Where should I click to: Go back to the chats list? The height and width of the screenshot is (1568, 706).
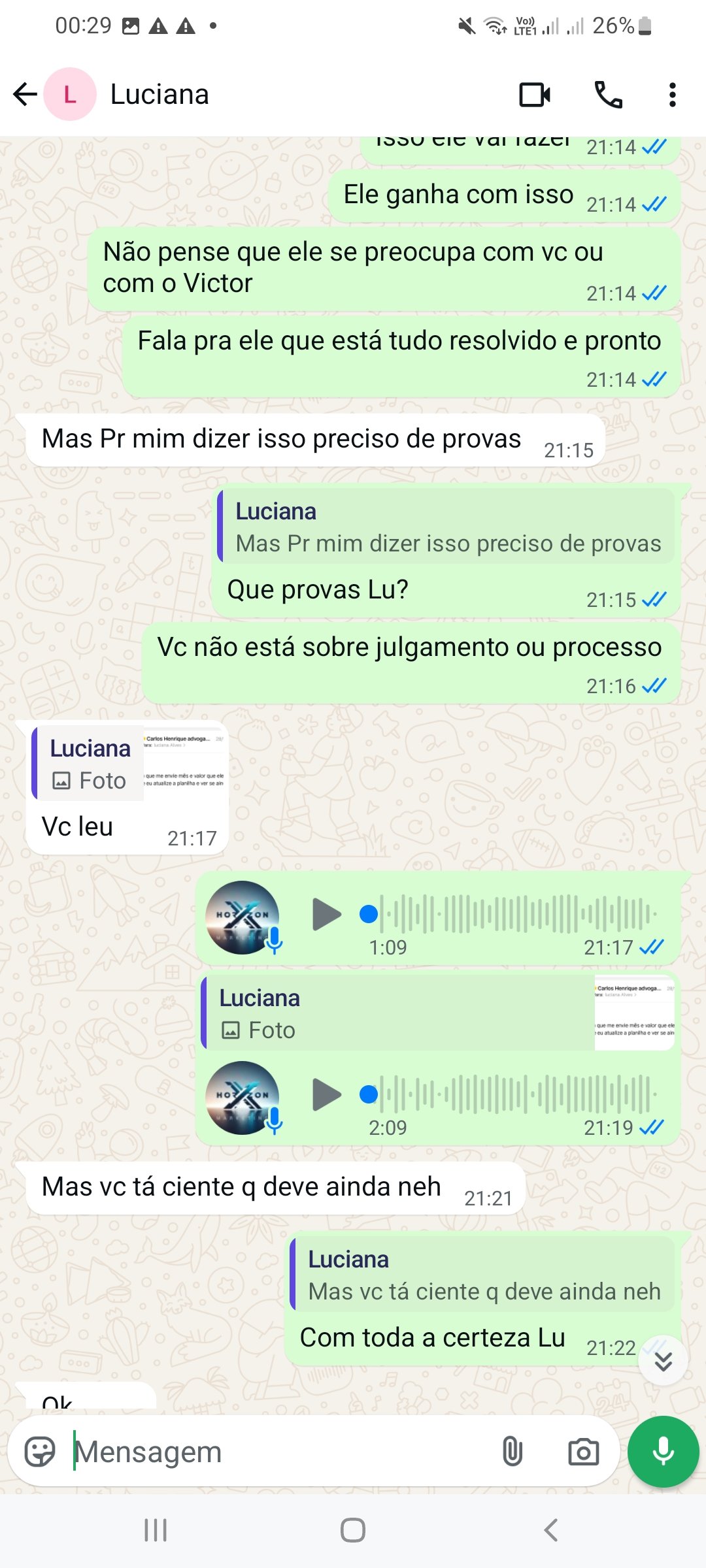25,95
